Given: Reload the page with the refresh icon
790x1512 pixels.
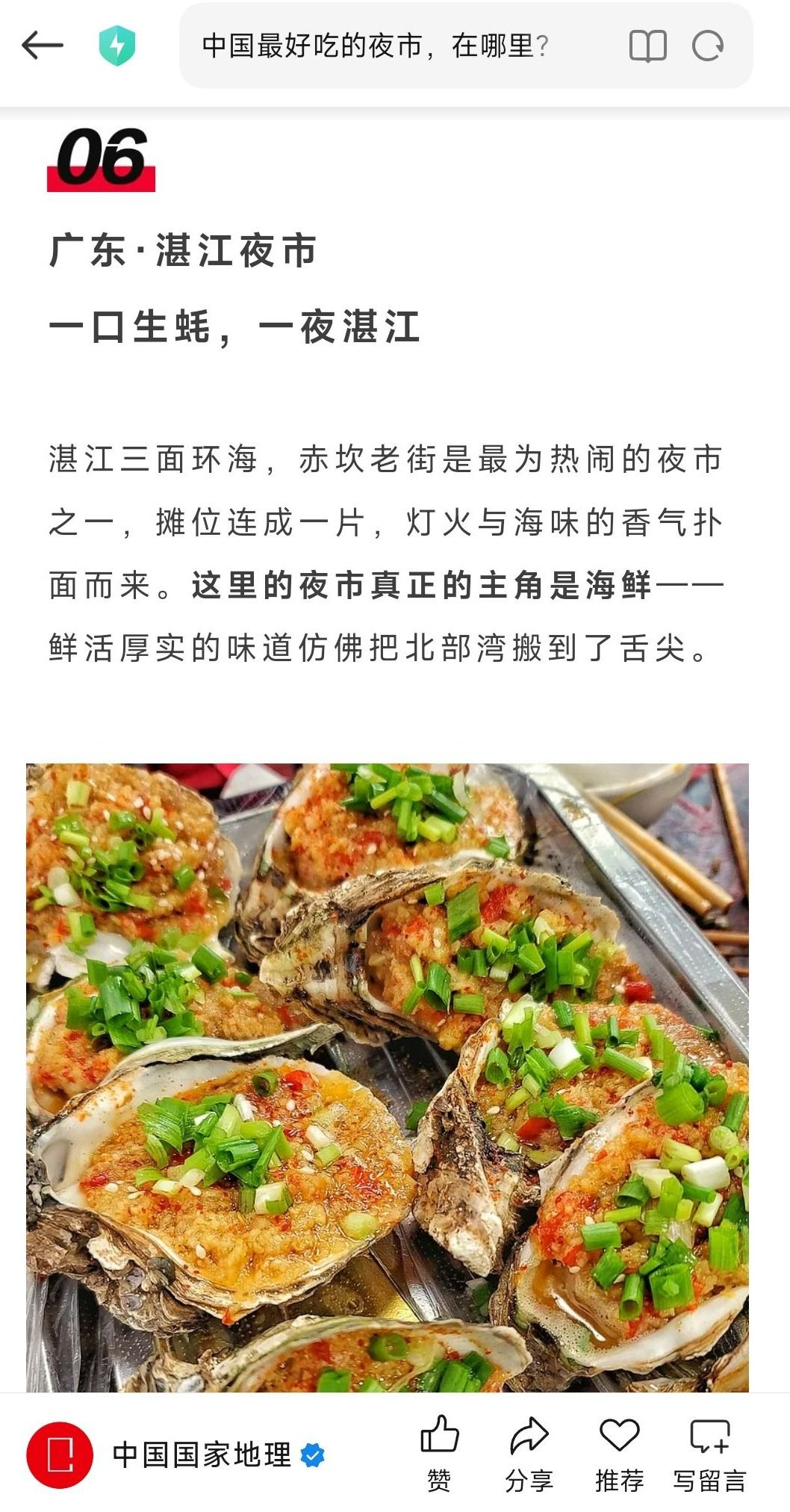Looking at the screenshot, I should 707,46.
